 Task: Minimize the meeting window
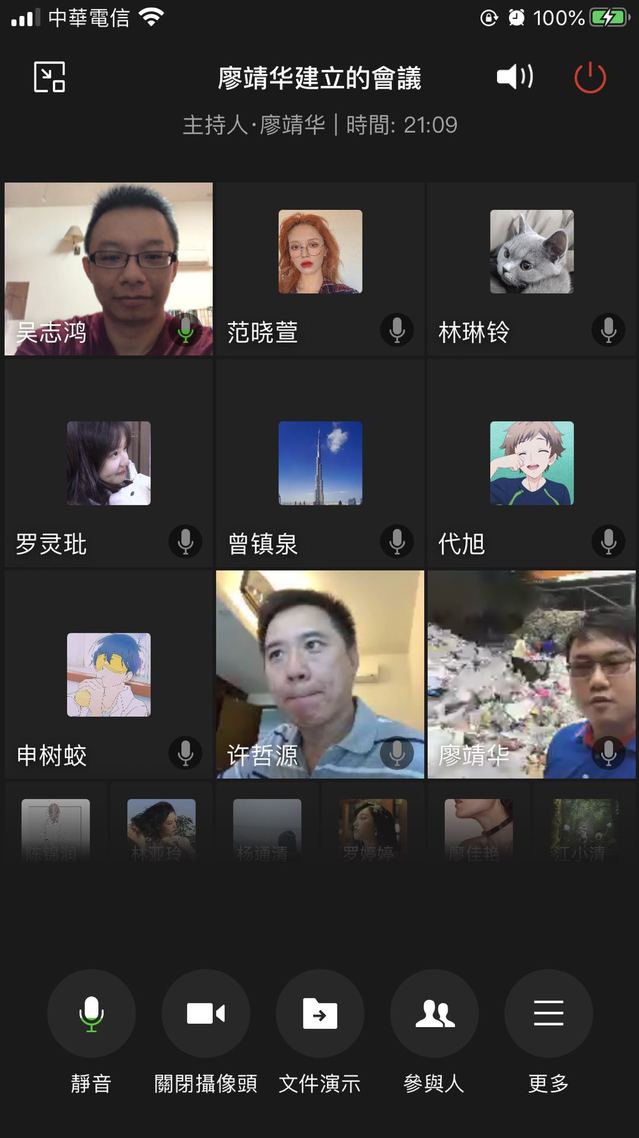(x=49, y=77)
